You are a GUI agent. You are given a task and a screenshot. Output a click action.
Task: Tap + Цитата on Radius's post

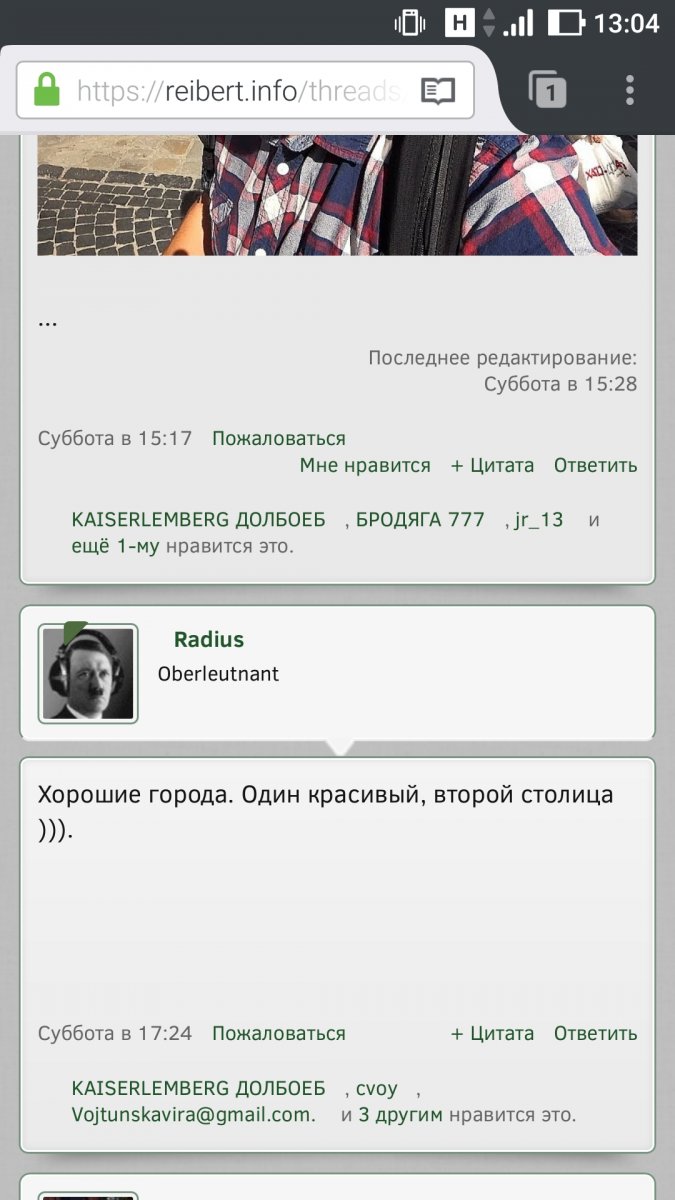[x=492, y=1033]
